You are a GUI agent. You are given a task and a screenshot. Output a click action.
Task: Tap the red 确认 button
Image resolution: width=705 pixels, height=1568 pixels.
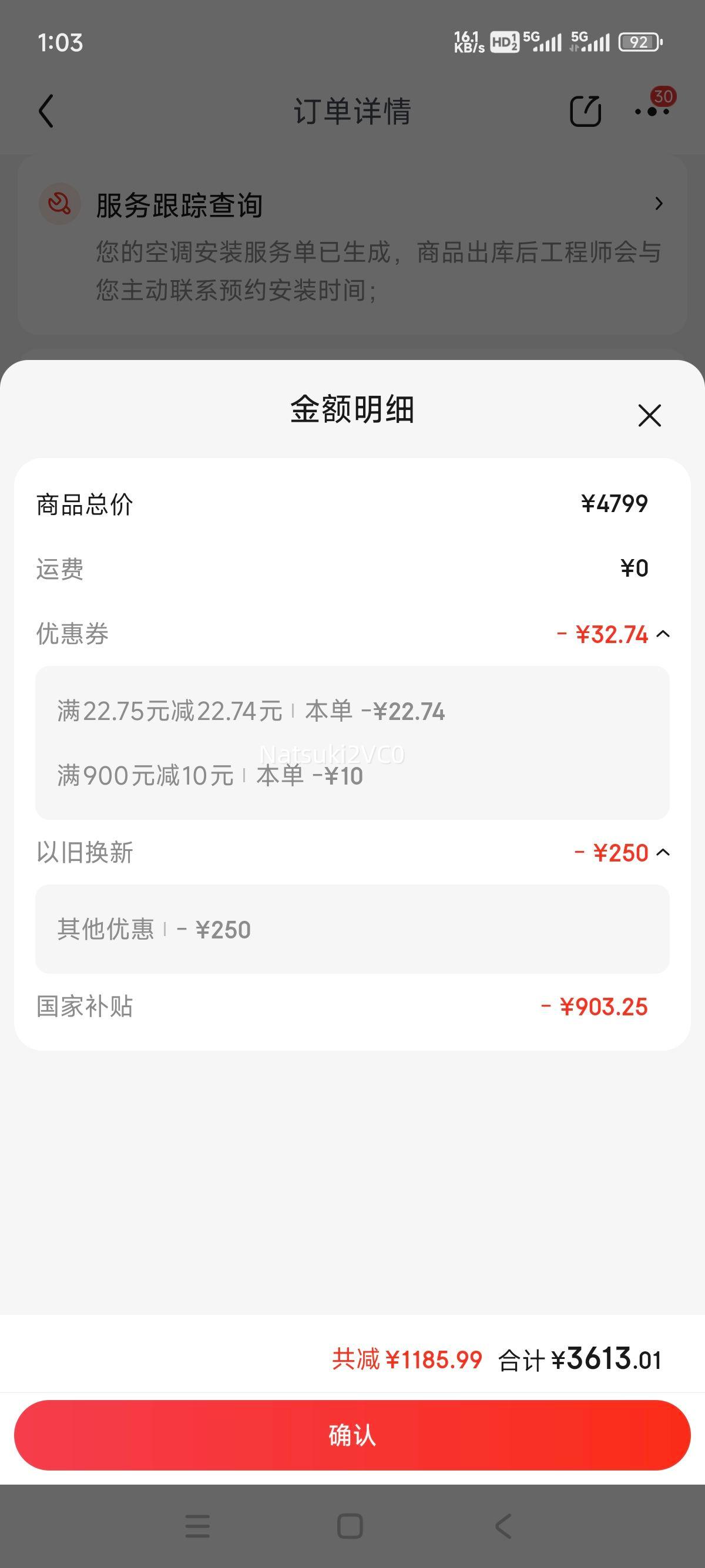pos(352,1435)
